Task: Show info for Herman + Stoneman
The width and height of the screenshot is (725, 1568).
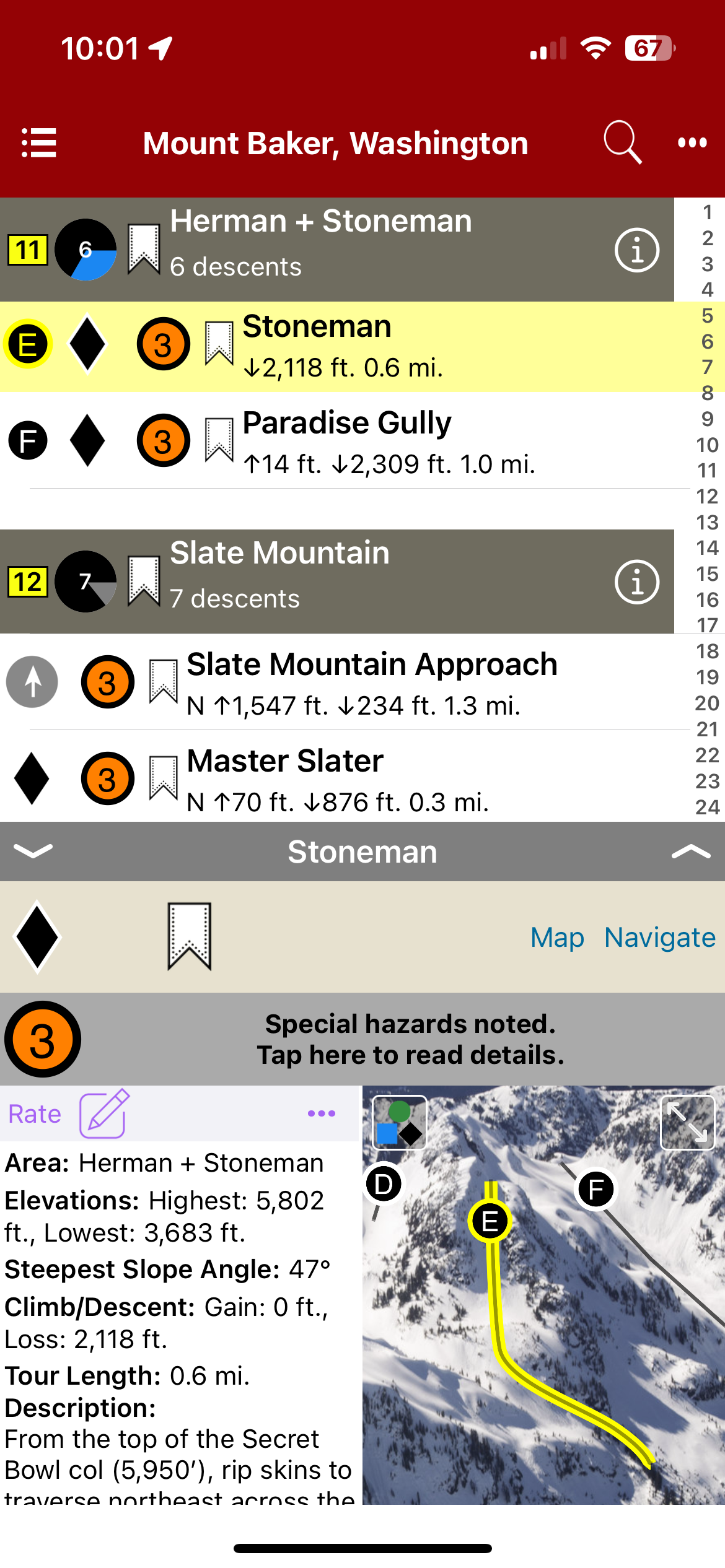Action: point(636,250)
